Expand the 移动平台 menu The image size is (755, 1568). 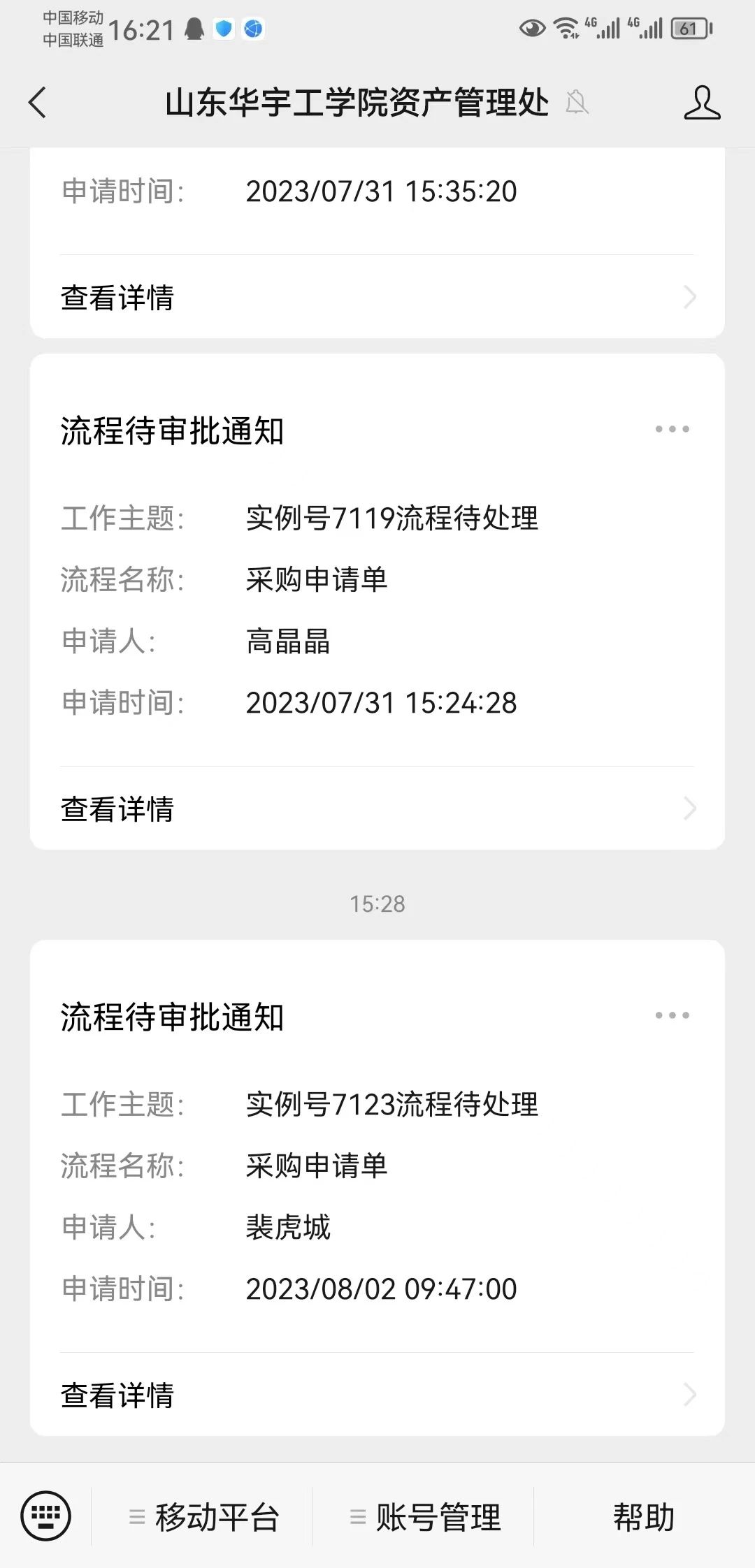pos(203,1517)
